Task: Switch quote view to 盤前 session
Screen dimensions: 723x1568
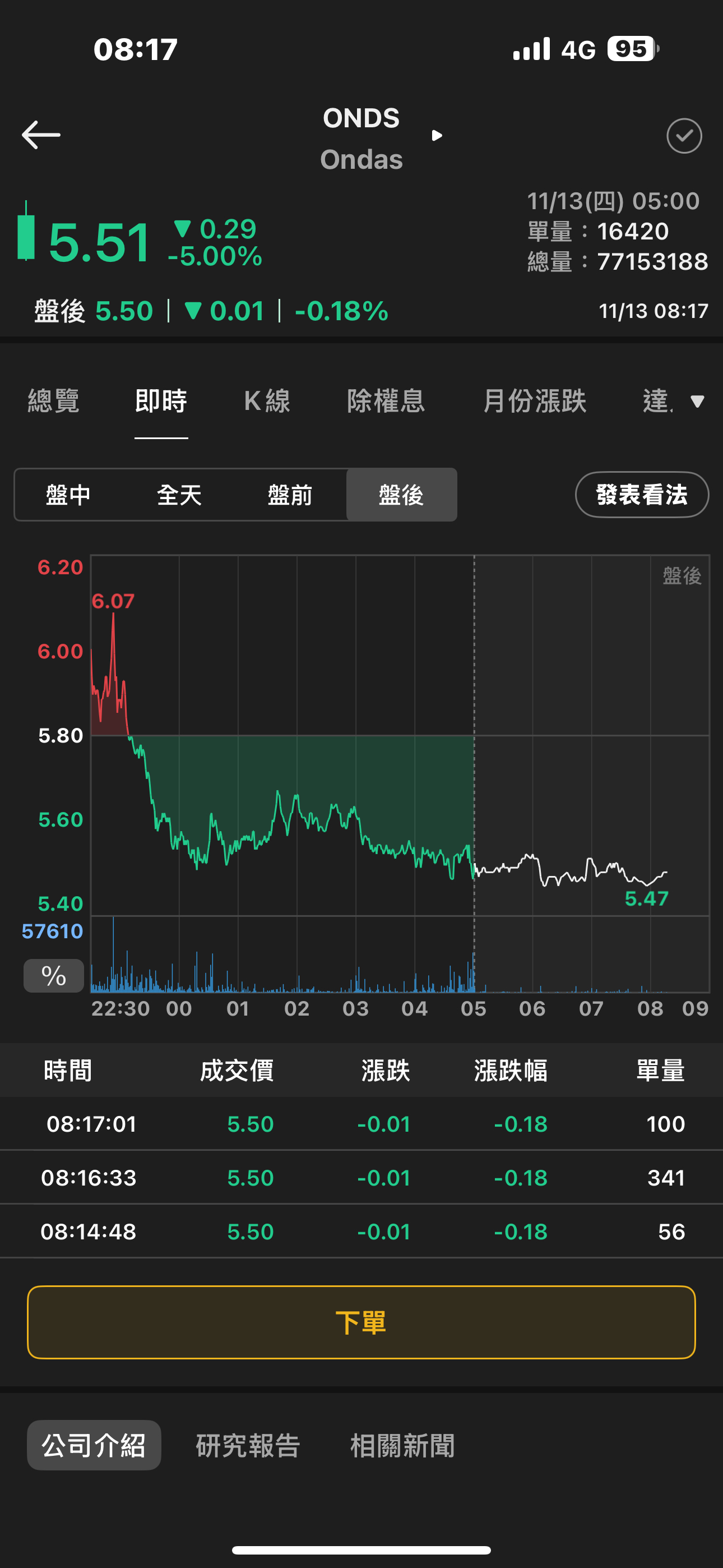Action: (x=290, y=495)
